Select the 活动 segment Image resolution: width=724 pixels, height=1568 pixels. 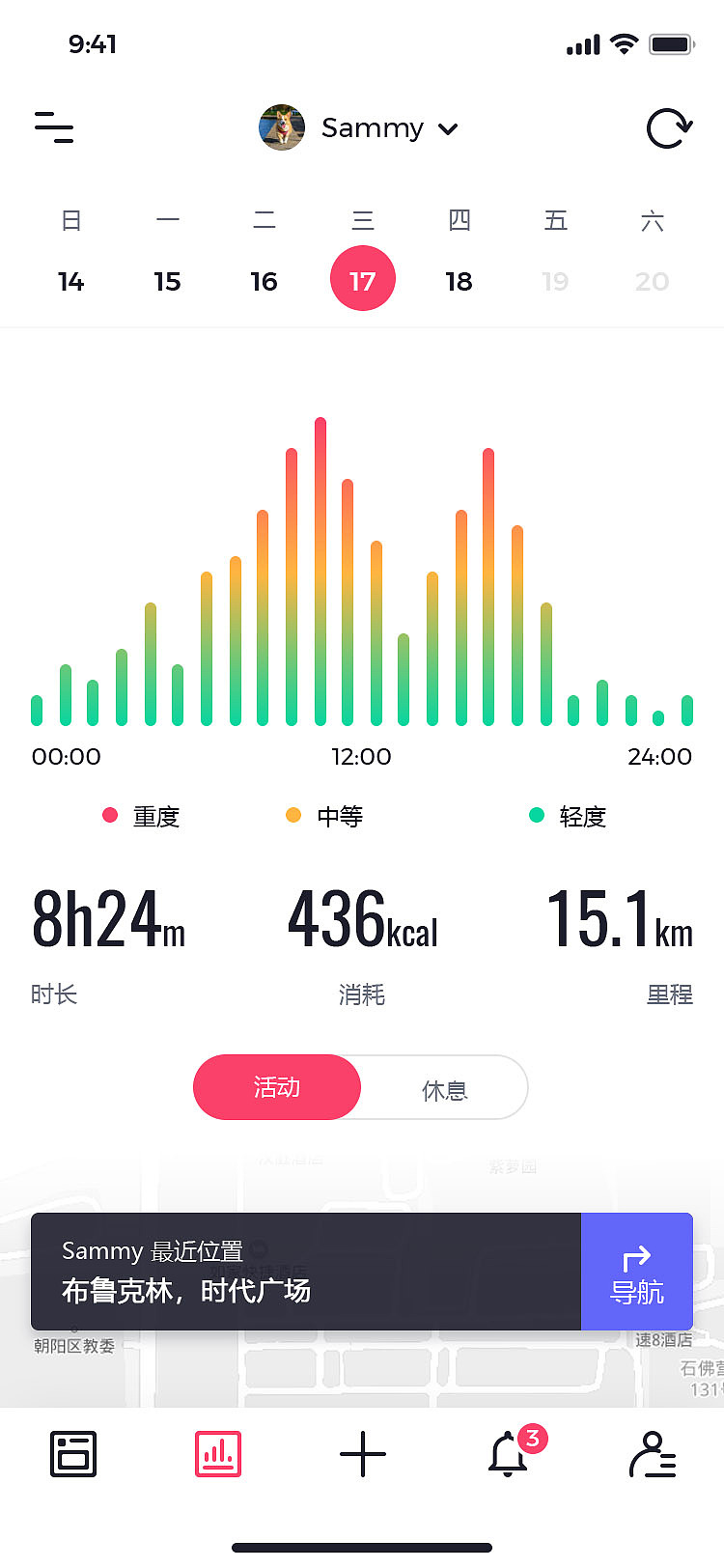point(277,1087)
